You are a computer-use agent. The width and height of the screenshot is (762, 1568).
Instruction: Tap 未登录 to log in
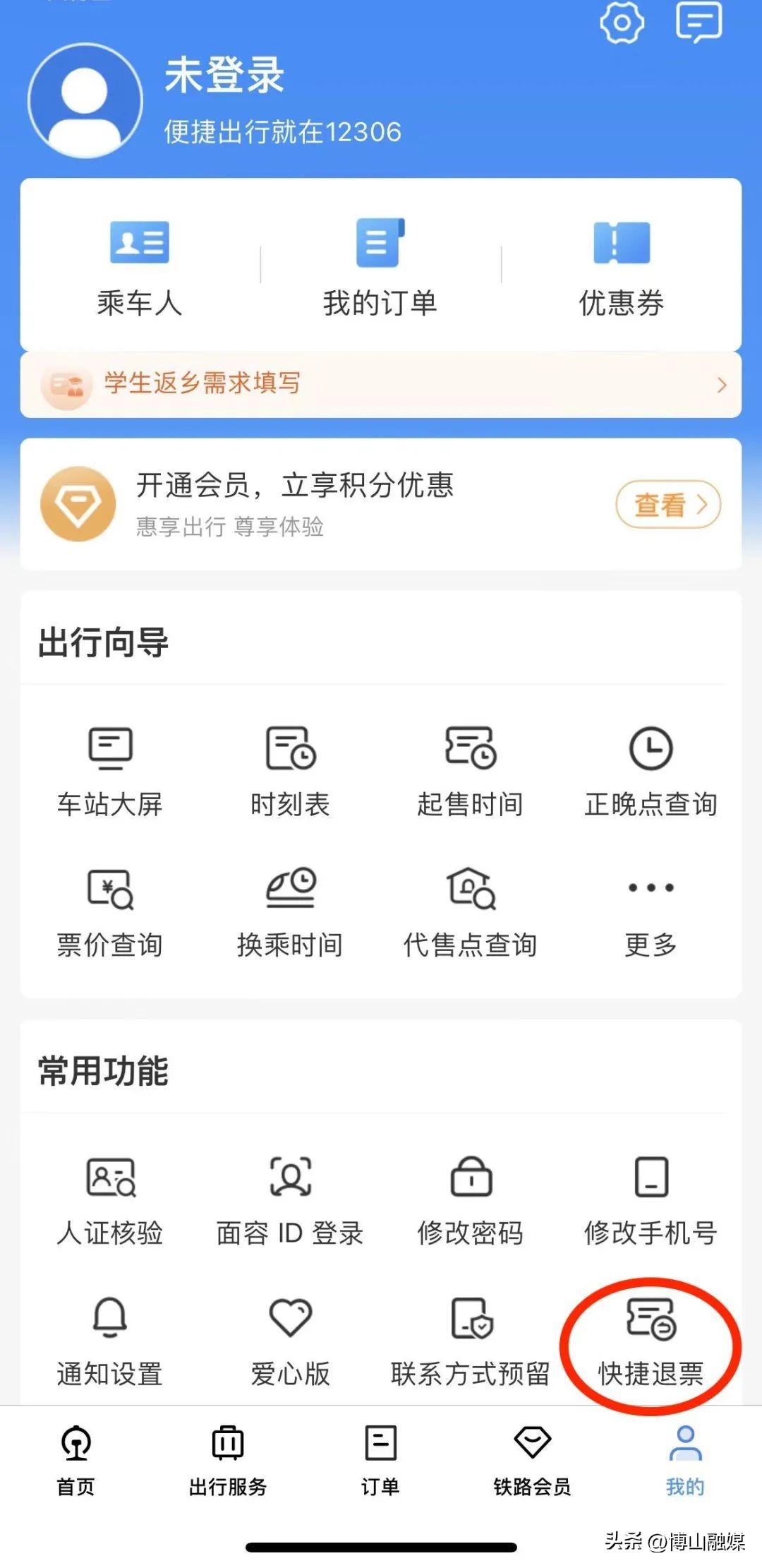pyautogui.click(x=223, y=79)
